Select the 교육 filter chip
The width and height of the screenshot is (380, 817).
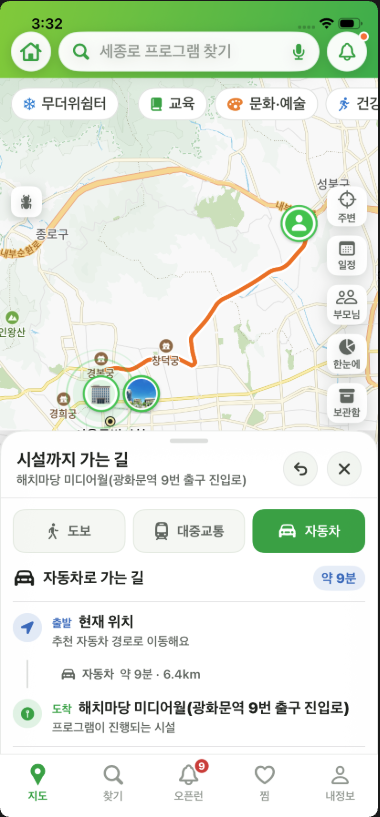tap(173, 104)
